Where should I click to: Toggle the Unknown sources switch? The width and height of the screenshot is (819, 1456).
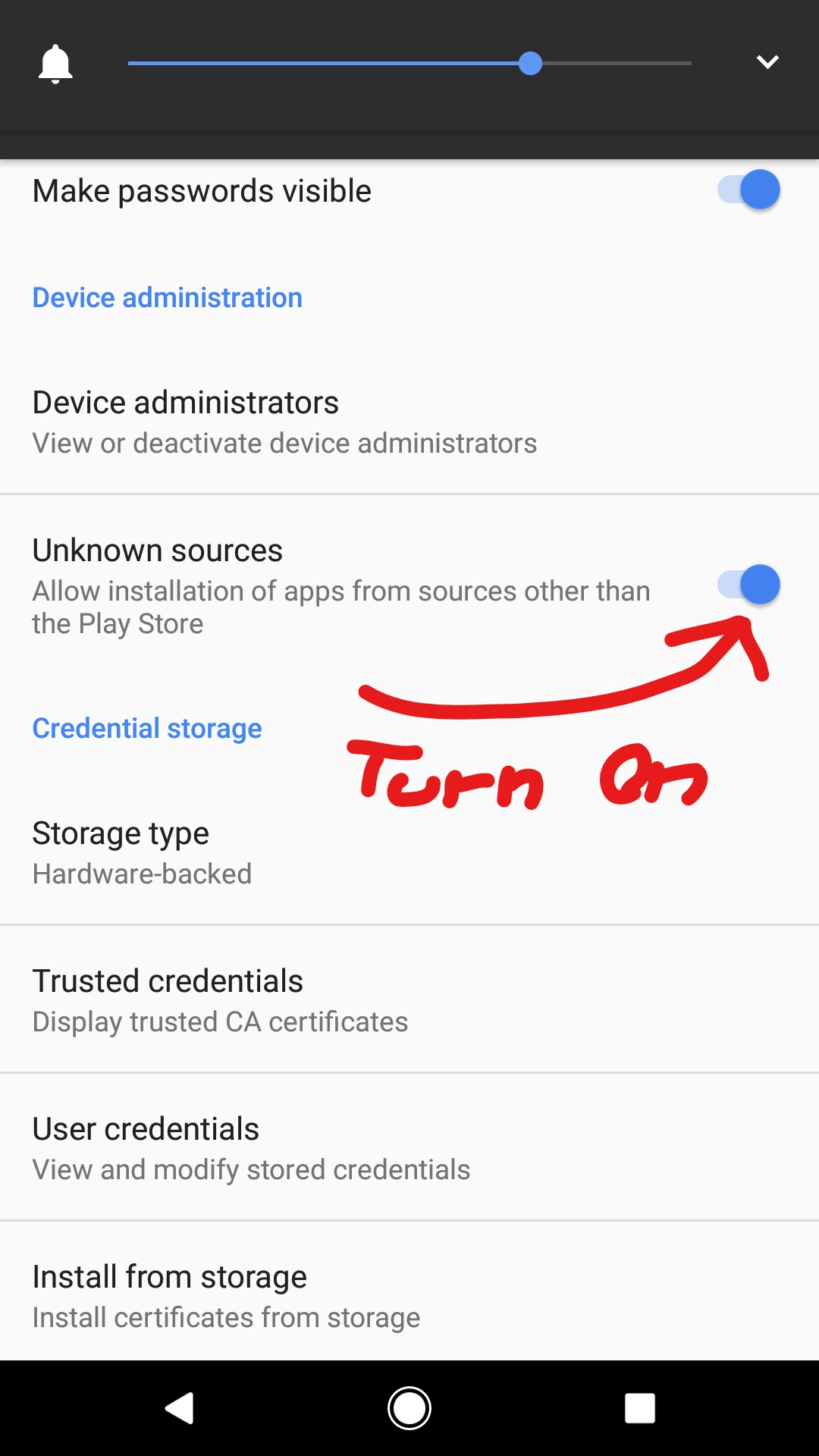click(748, 585)
